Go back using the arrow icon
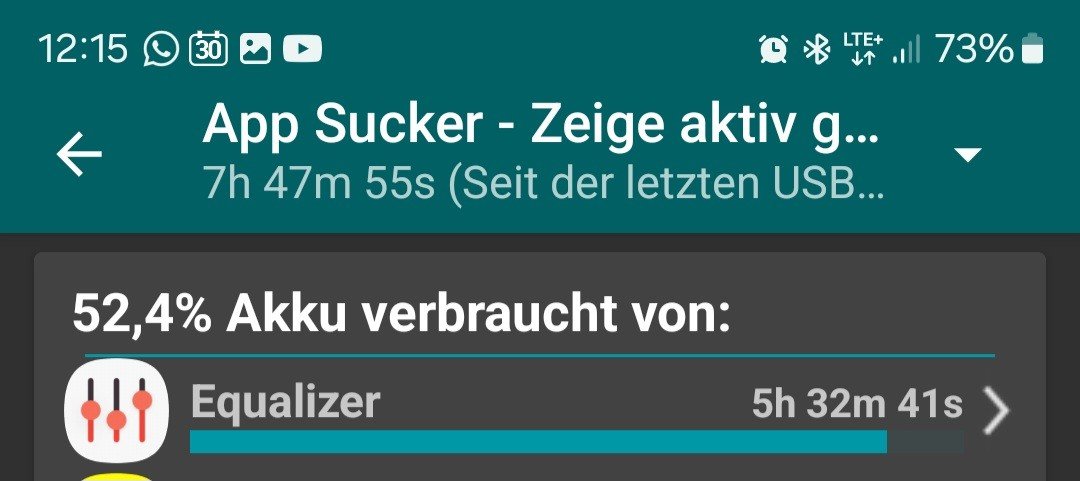Image resolution: width=1080 pixels, height=481 pixels. point(80,155)
